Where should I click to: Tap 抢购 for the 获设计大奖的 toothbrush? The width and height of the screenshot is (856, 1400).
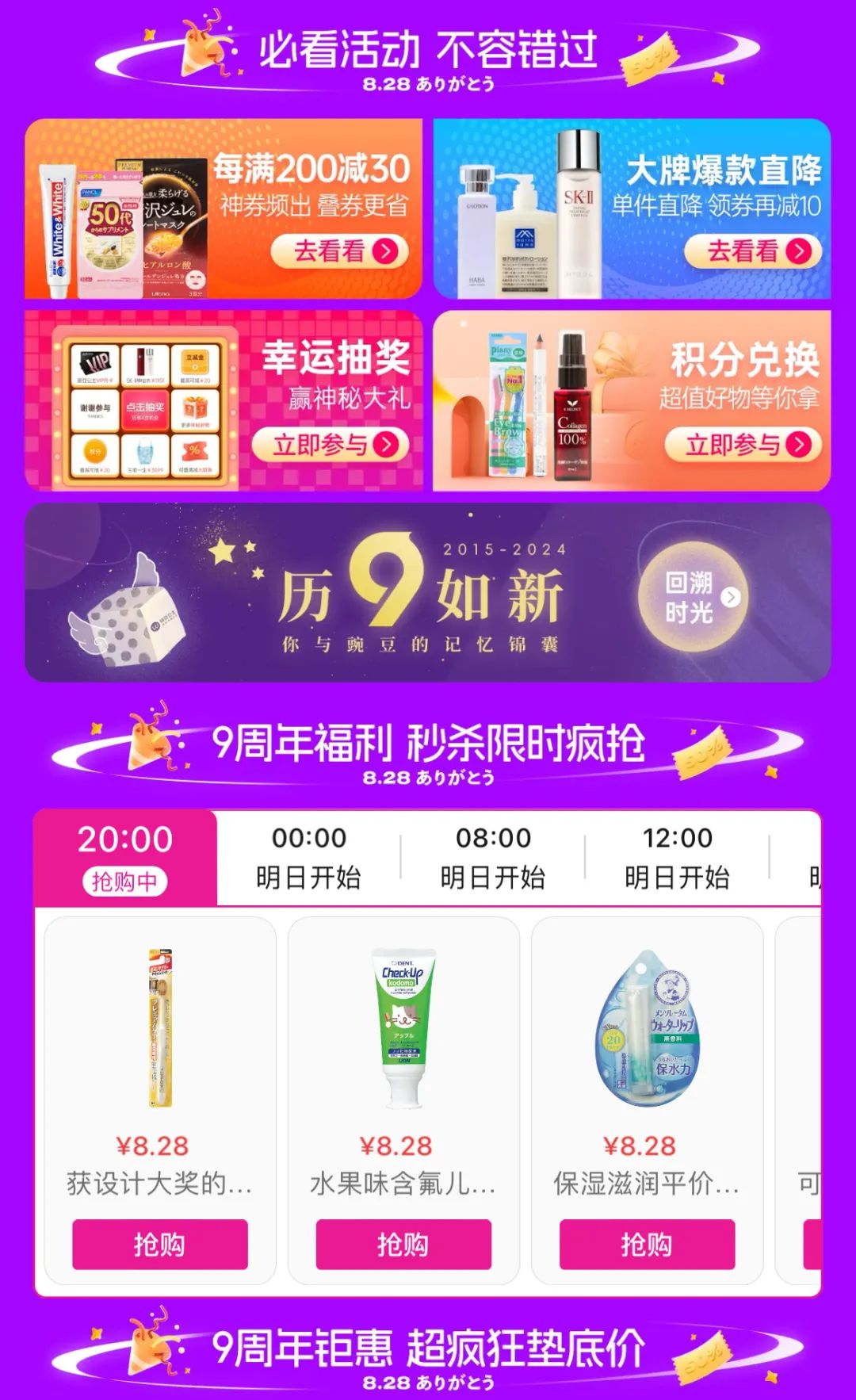[160, 1244]
